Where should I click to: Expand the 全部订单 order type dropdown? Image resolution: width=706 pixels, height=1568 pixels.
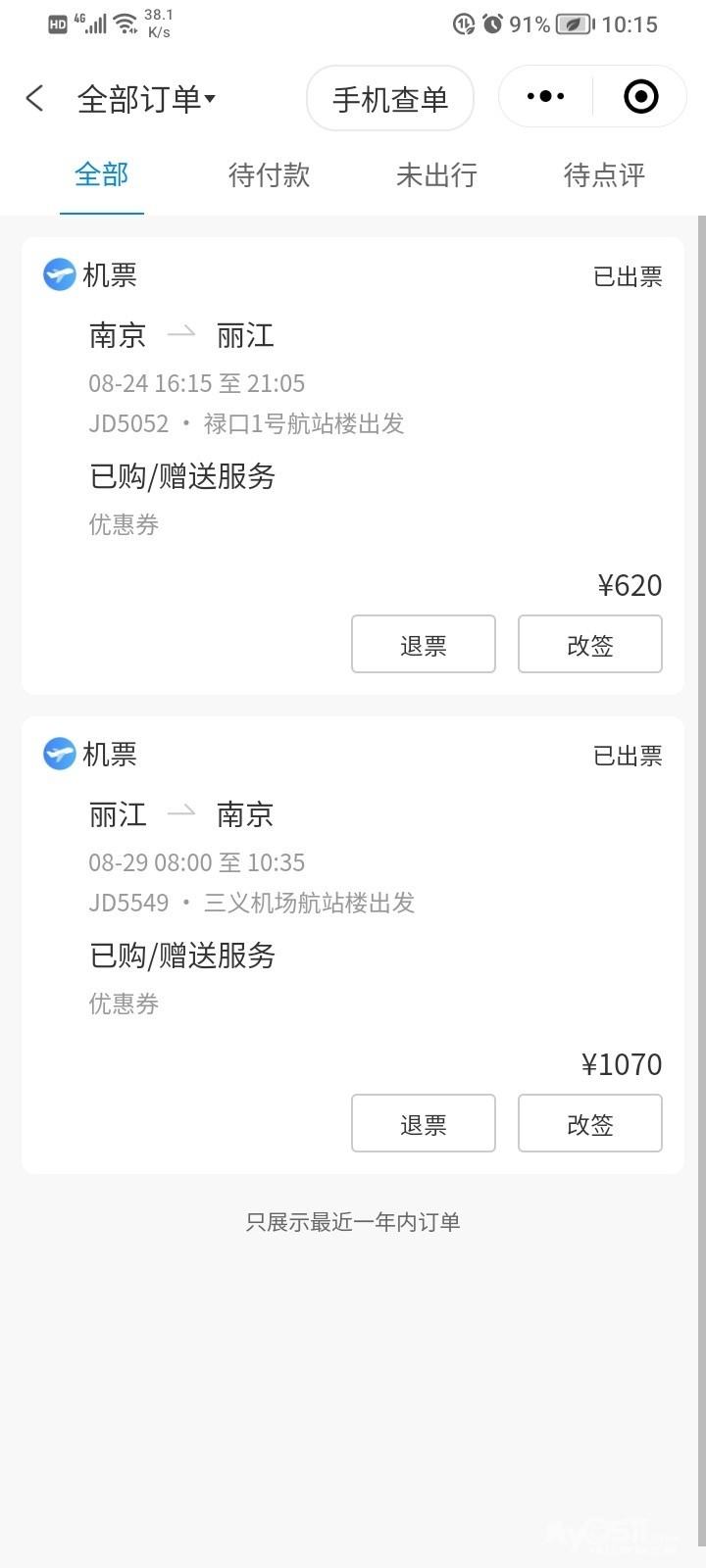[147, 99]
